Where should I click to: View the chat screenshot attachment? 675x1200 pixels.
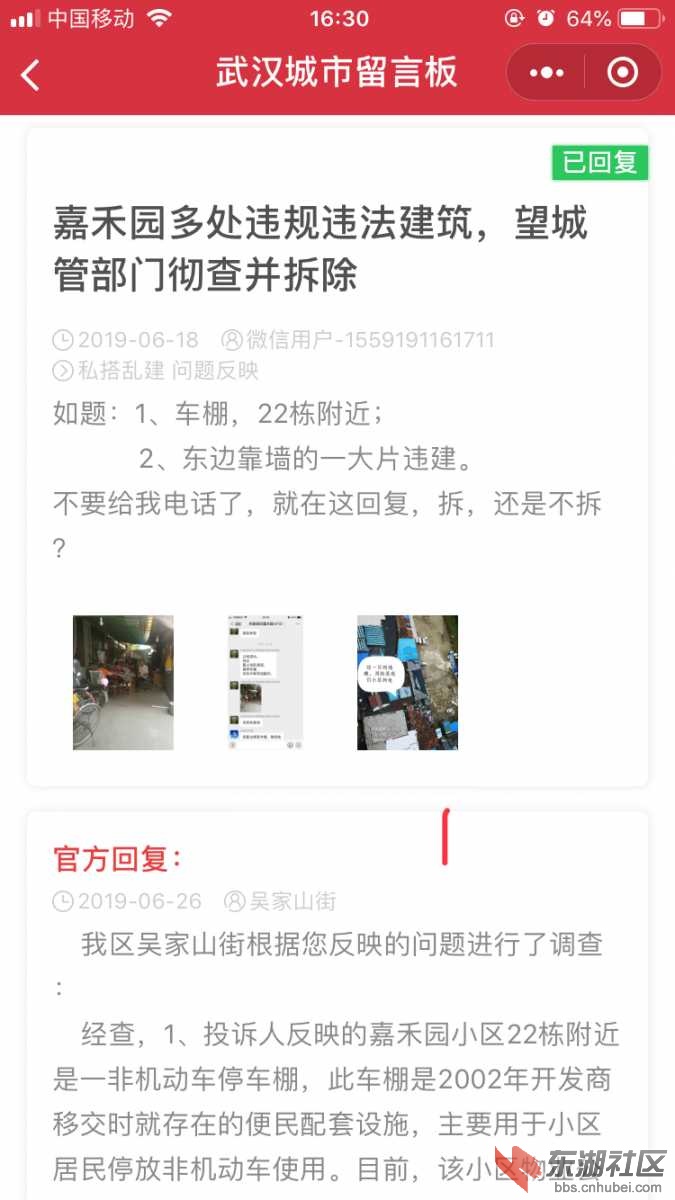click(265, 682)
